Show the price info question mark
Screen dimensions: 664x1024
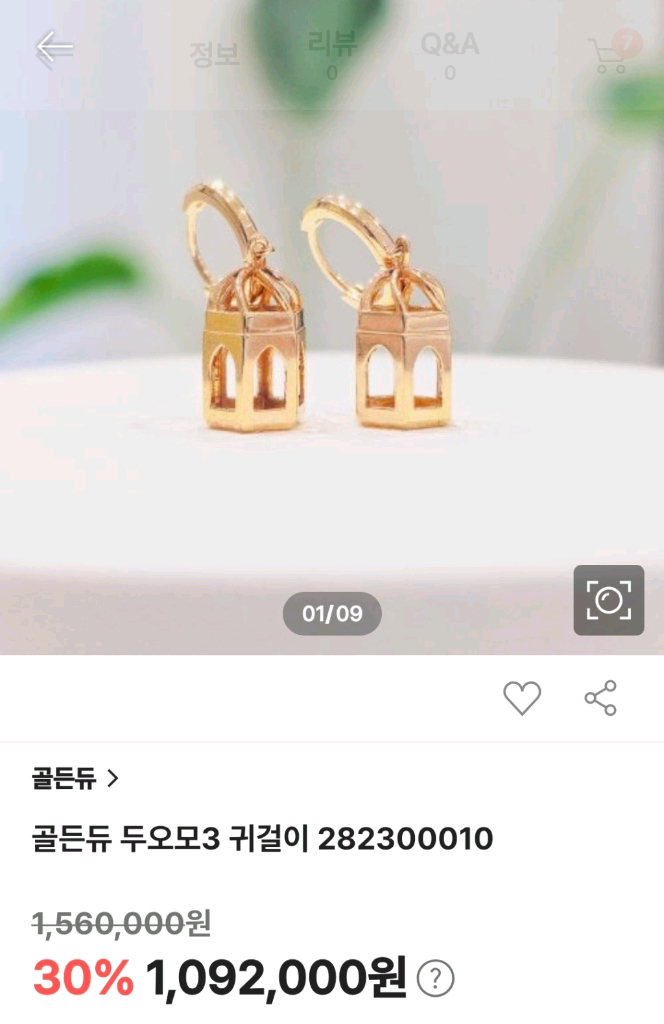click(x=435, y=978)
